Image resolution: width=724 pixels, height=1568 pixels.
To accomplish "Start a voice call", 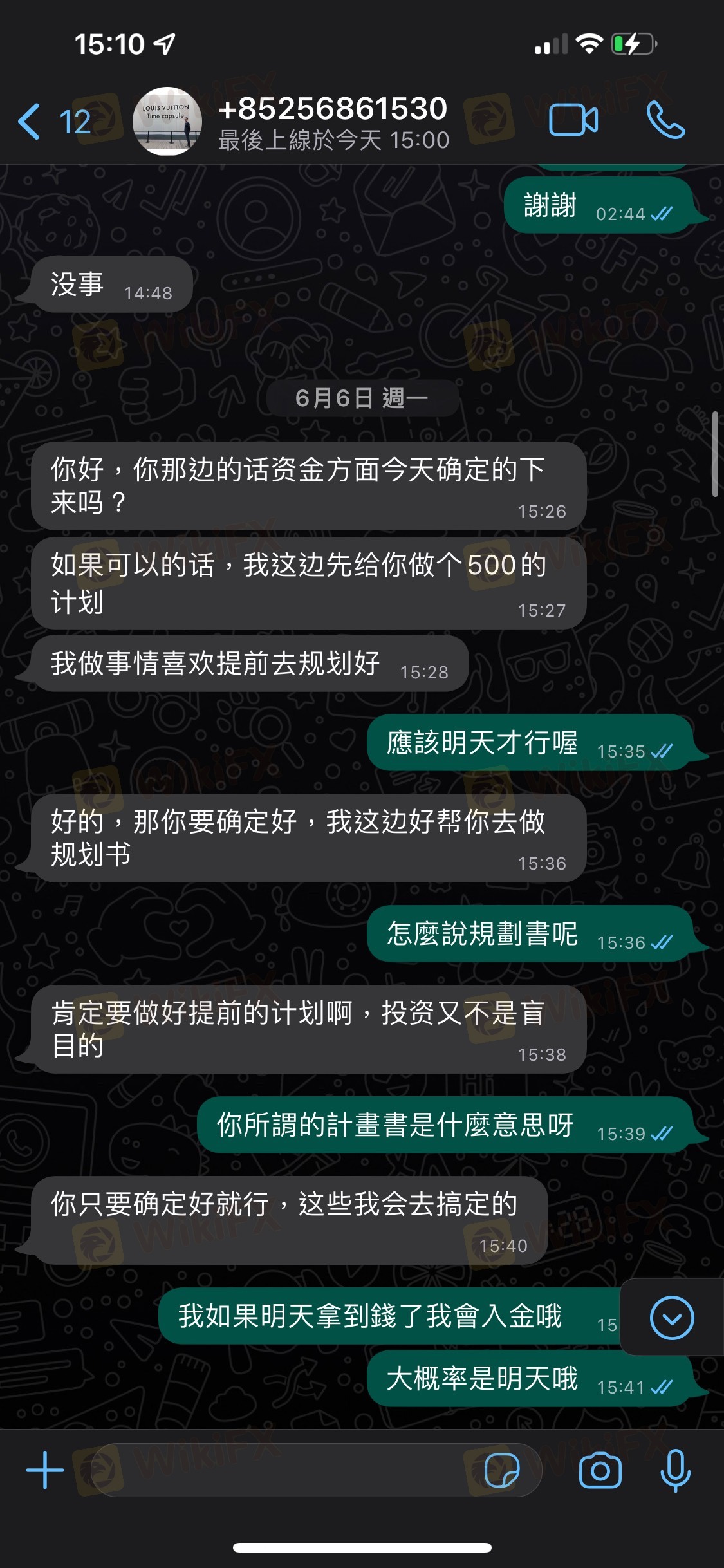I will pos(665,120).
